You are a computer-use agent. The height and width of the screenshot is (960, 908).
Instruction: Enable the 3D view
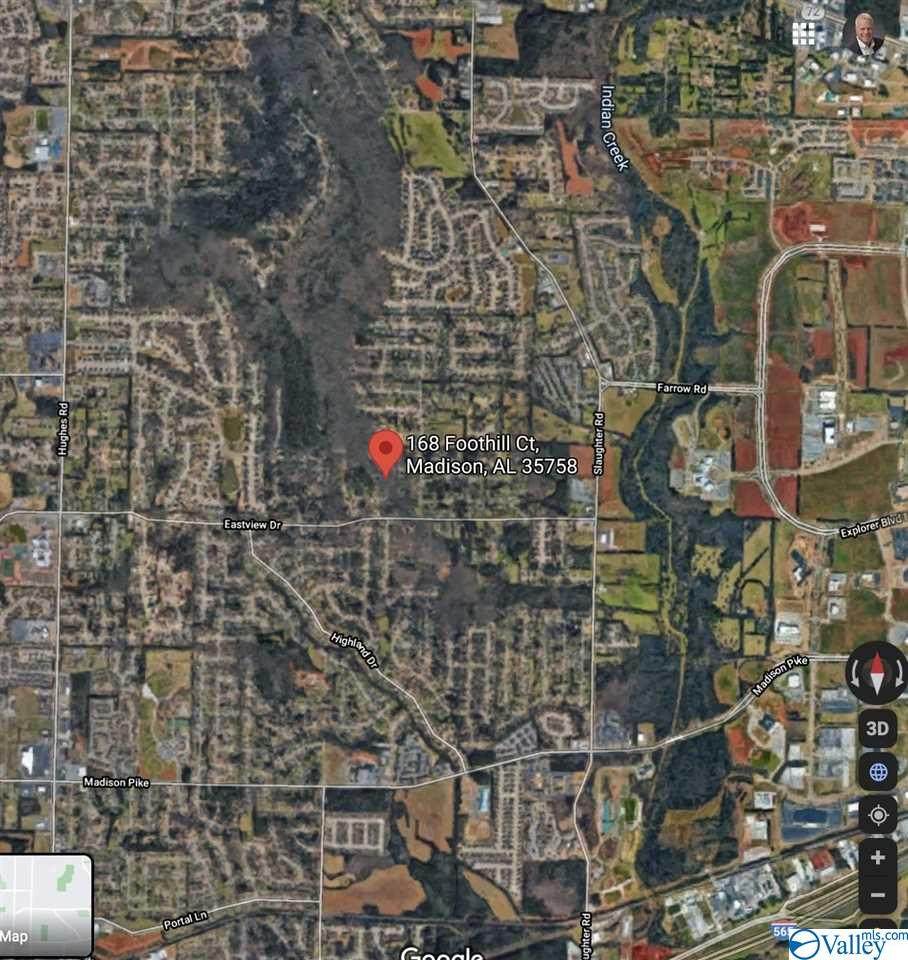coord(877,728)
